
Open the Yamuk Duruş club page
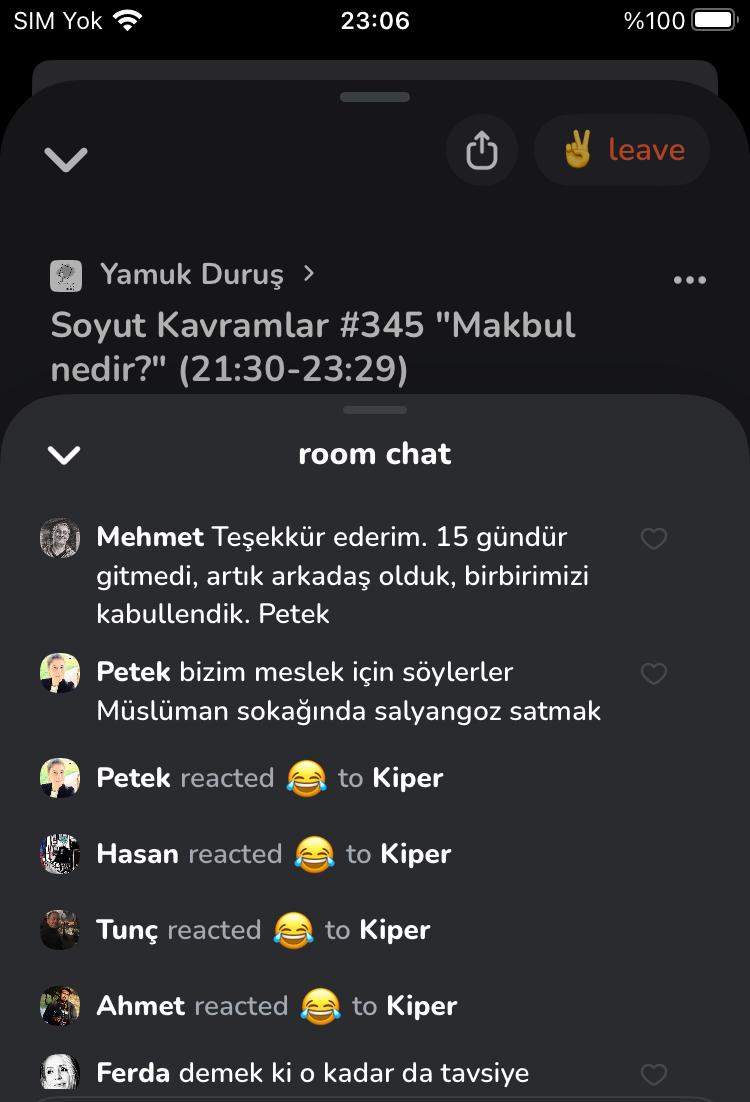pyautogui.click(x=192, y=274)
